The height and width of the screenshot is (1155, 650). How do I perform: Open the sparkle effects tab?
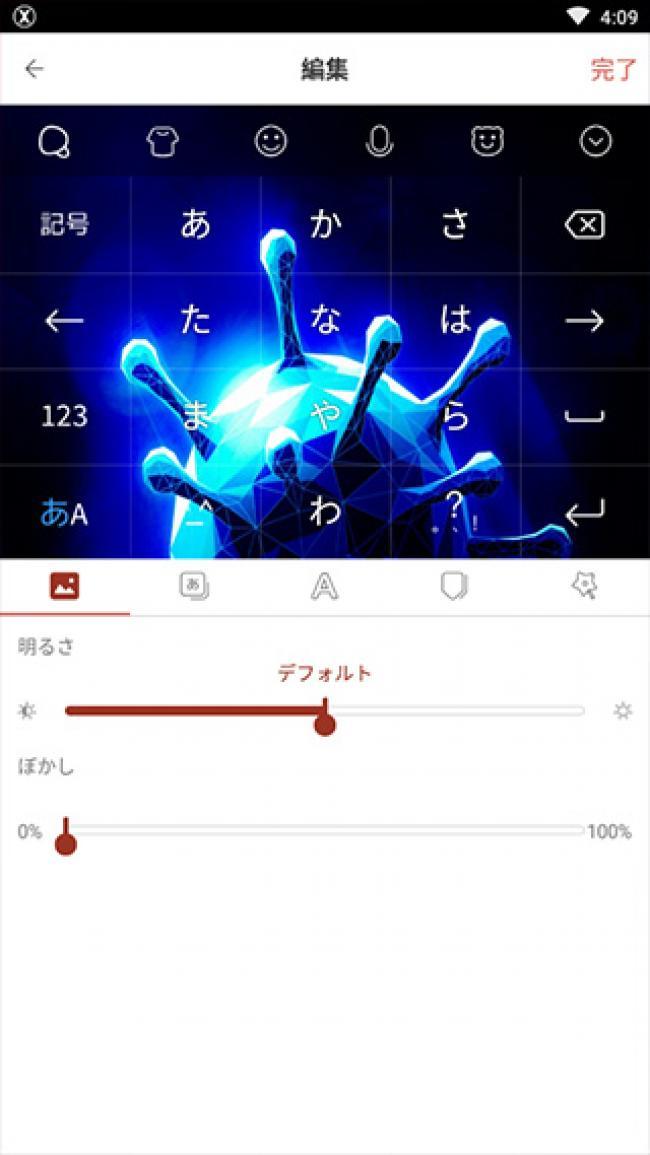pyautogui.click(x=584, y=587)
